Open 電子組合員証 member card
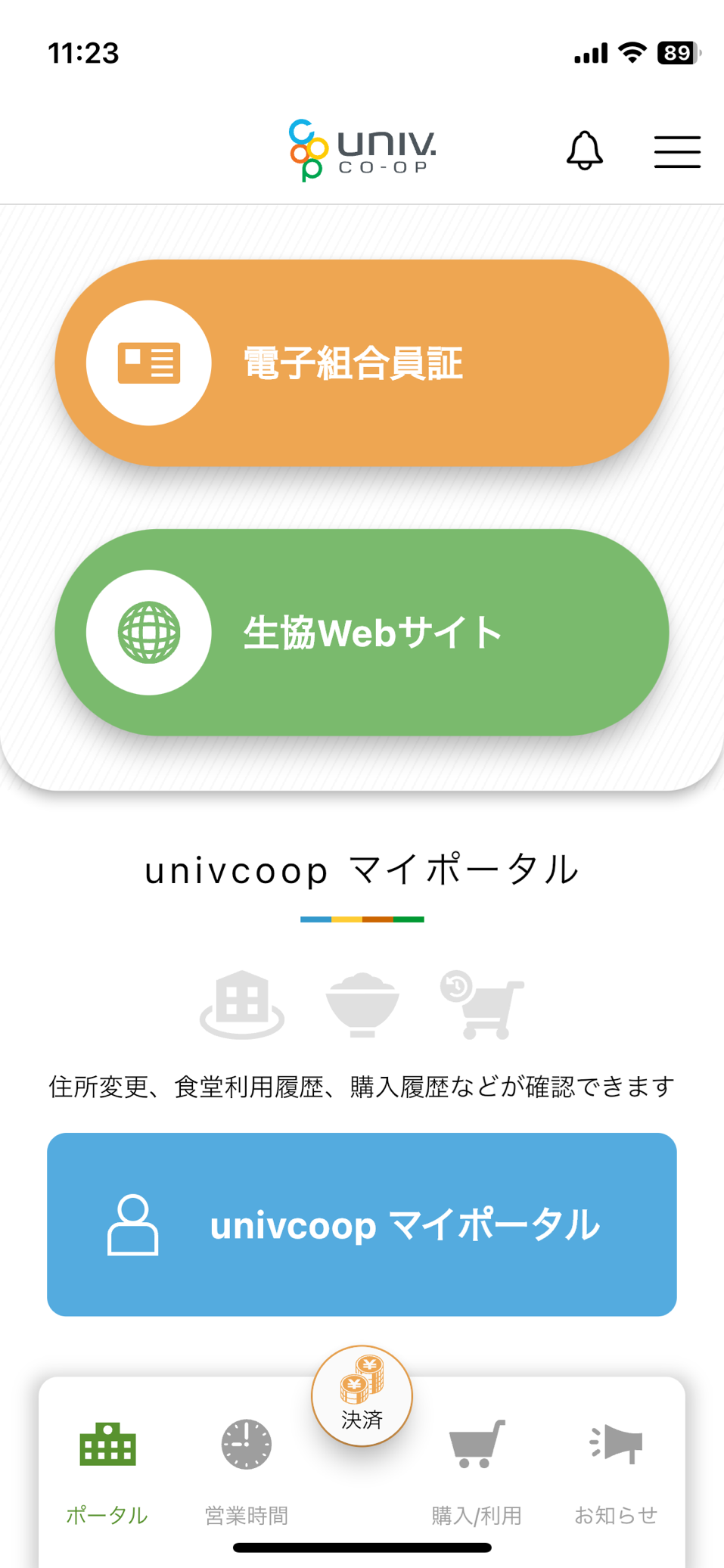This screenshot has height=1568, width=724. [x=362, y=362]
